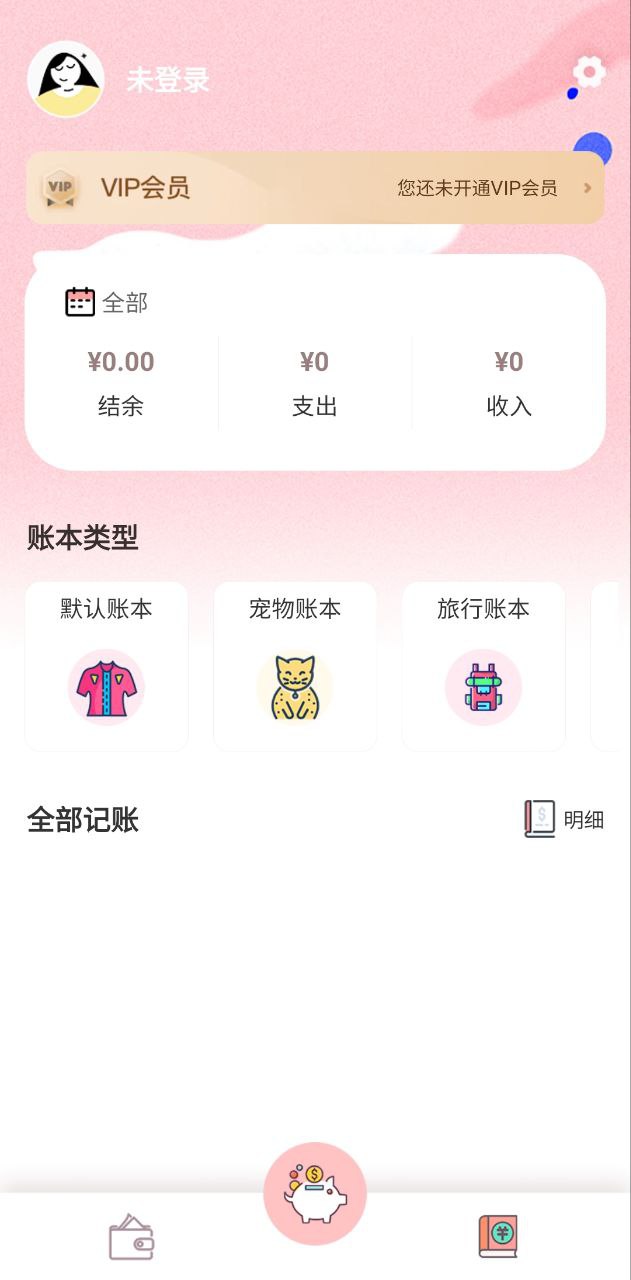The image size is (631, 1280).
Task: Tap the 未登录 login text
Action: click(x=168, y=80)
